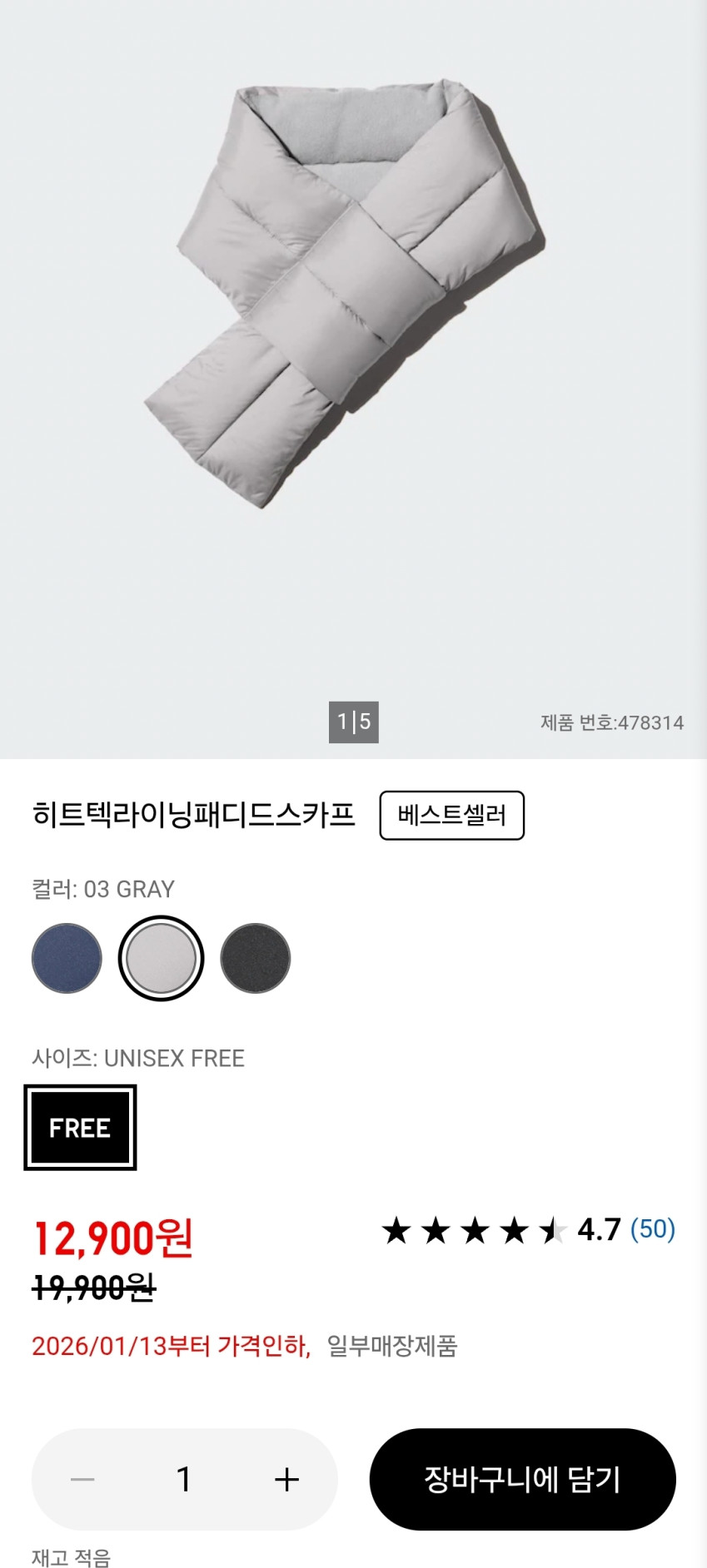Select the FREE size option
Image resolution: width=707 pixels, height=1568 pixels.
coord(80,1128)
